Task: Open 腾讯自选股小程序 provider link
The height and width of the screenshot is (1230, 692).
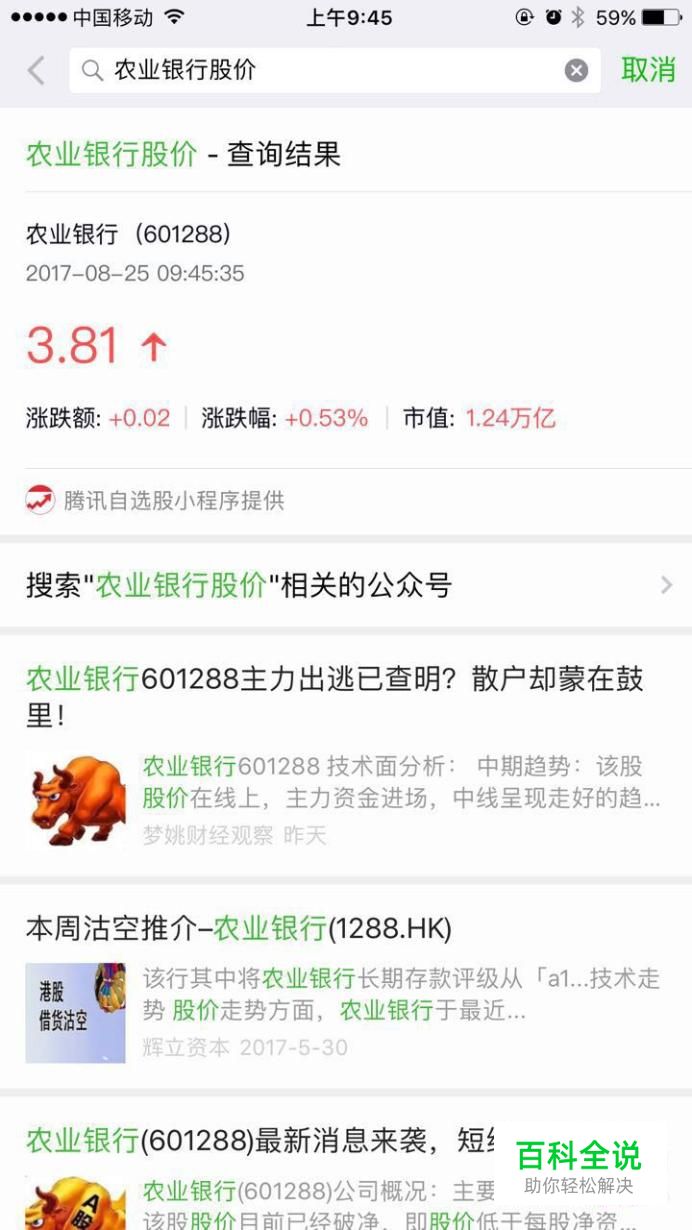Action: click(174, 500)
